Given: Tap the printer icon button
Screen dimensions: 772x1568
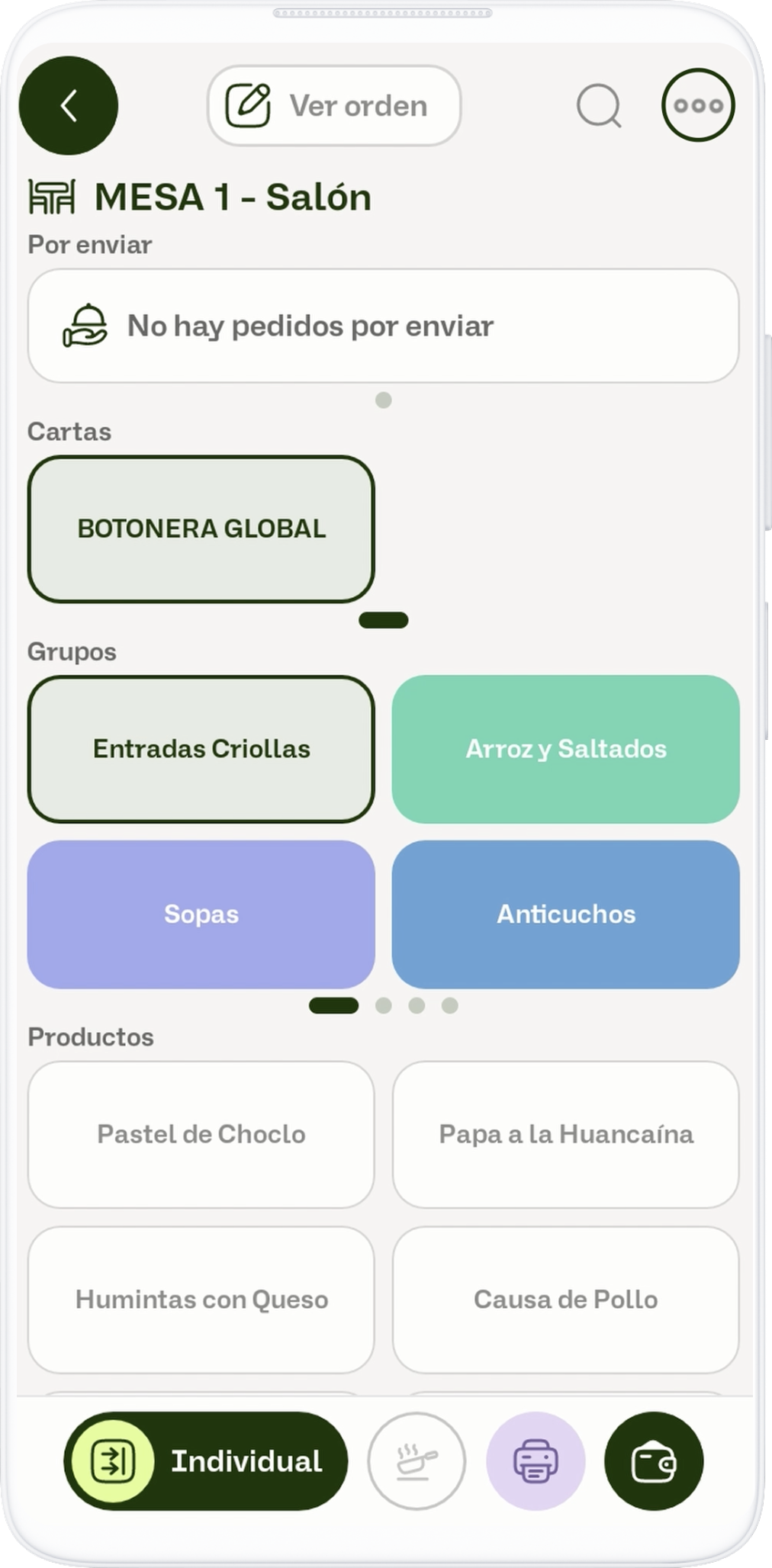Looking at the screenshot, I should point(536,1461).
